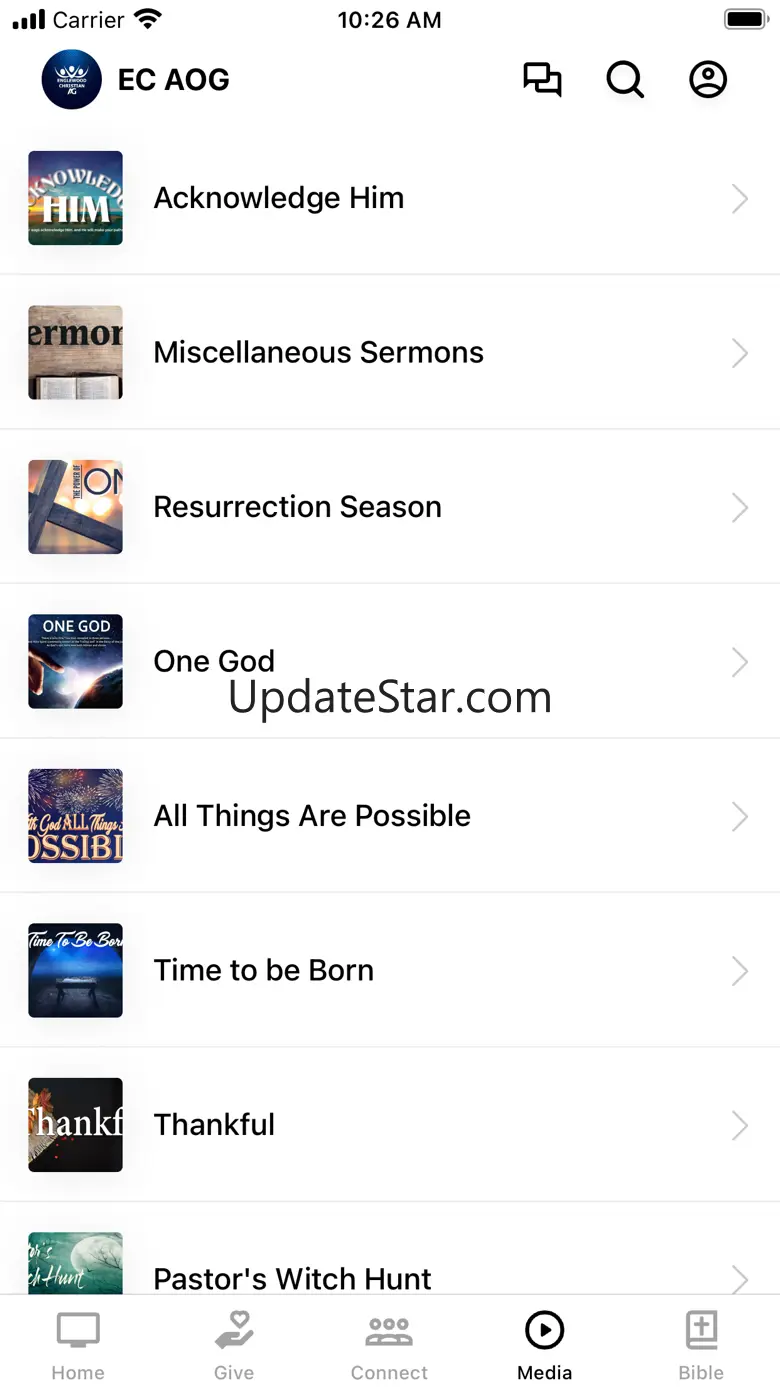Screen dimensions: 780x1387
Task: Open the user profile icon
Action: (708, 80)
